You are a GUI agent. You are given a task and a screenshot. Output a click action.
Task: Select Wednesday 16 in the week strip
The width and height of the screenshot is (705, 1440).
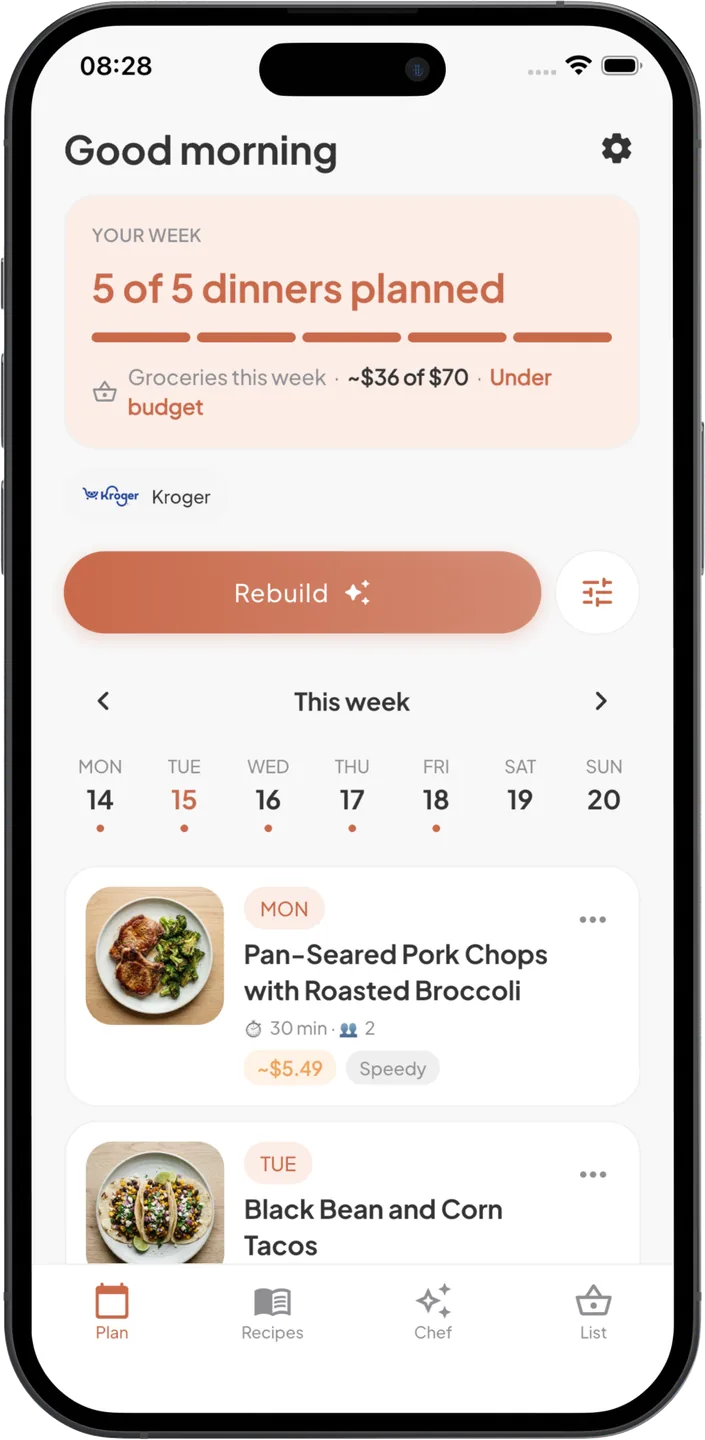pos(268,794)
